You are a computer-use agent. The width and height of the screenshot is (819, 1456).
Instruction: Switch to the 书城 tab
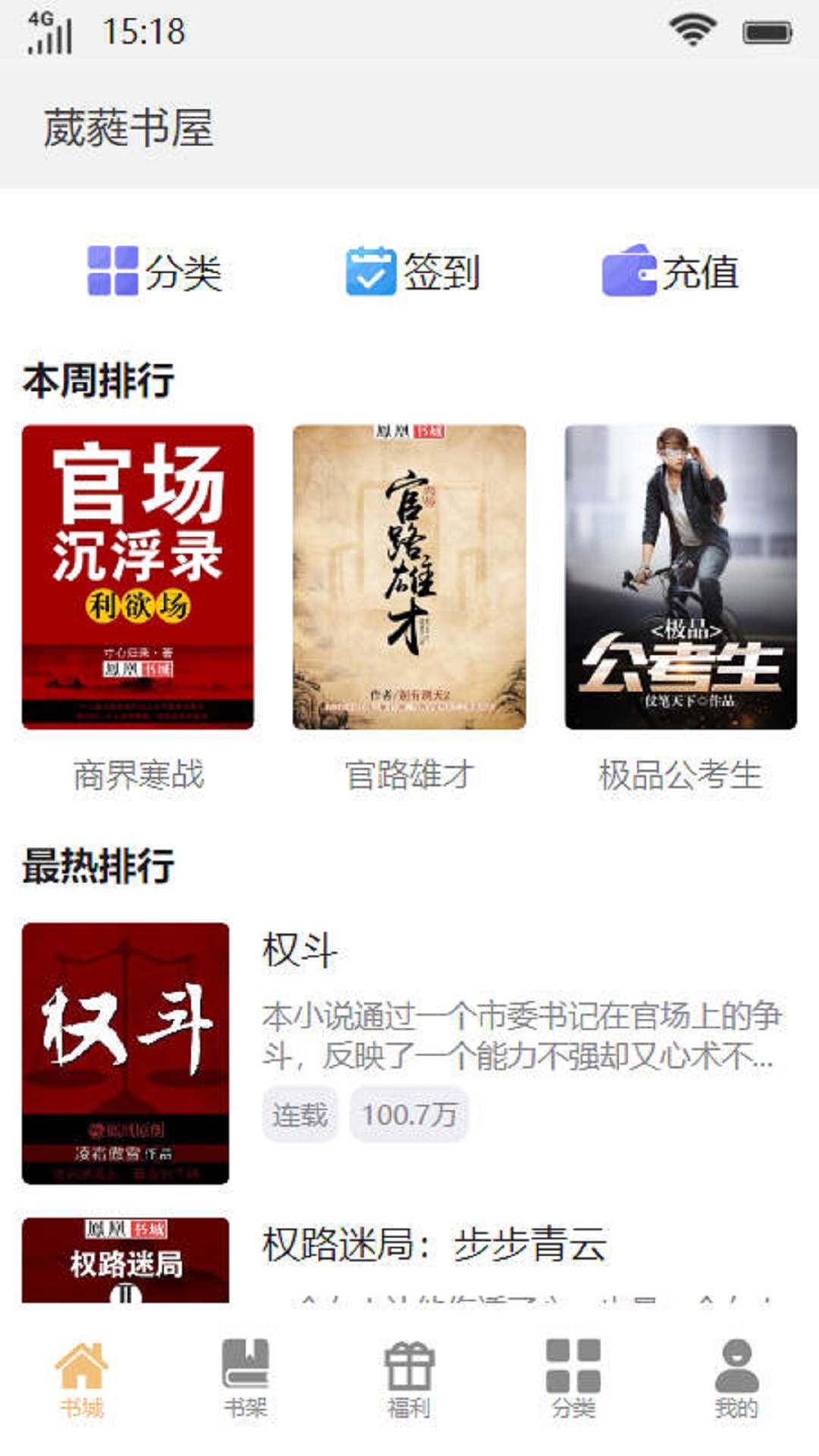click(x=82, y=1379)
